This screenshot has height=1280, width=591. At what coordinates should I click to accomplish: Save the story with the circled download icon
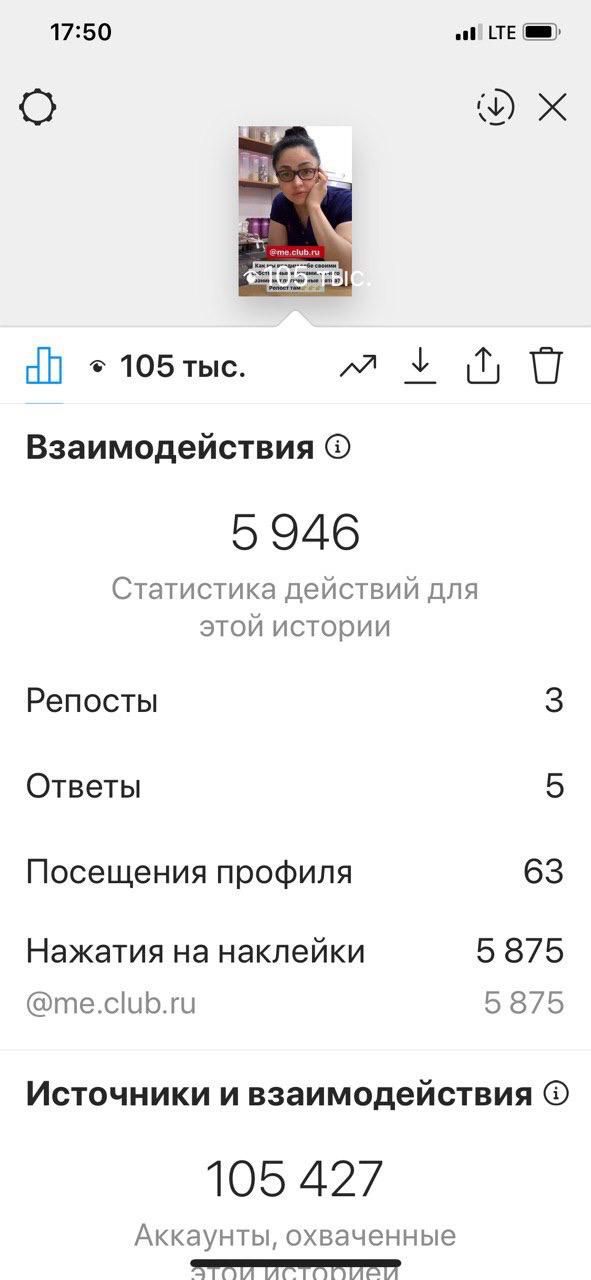tap(496, 107)
